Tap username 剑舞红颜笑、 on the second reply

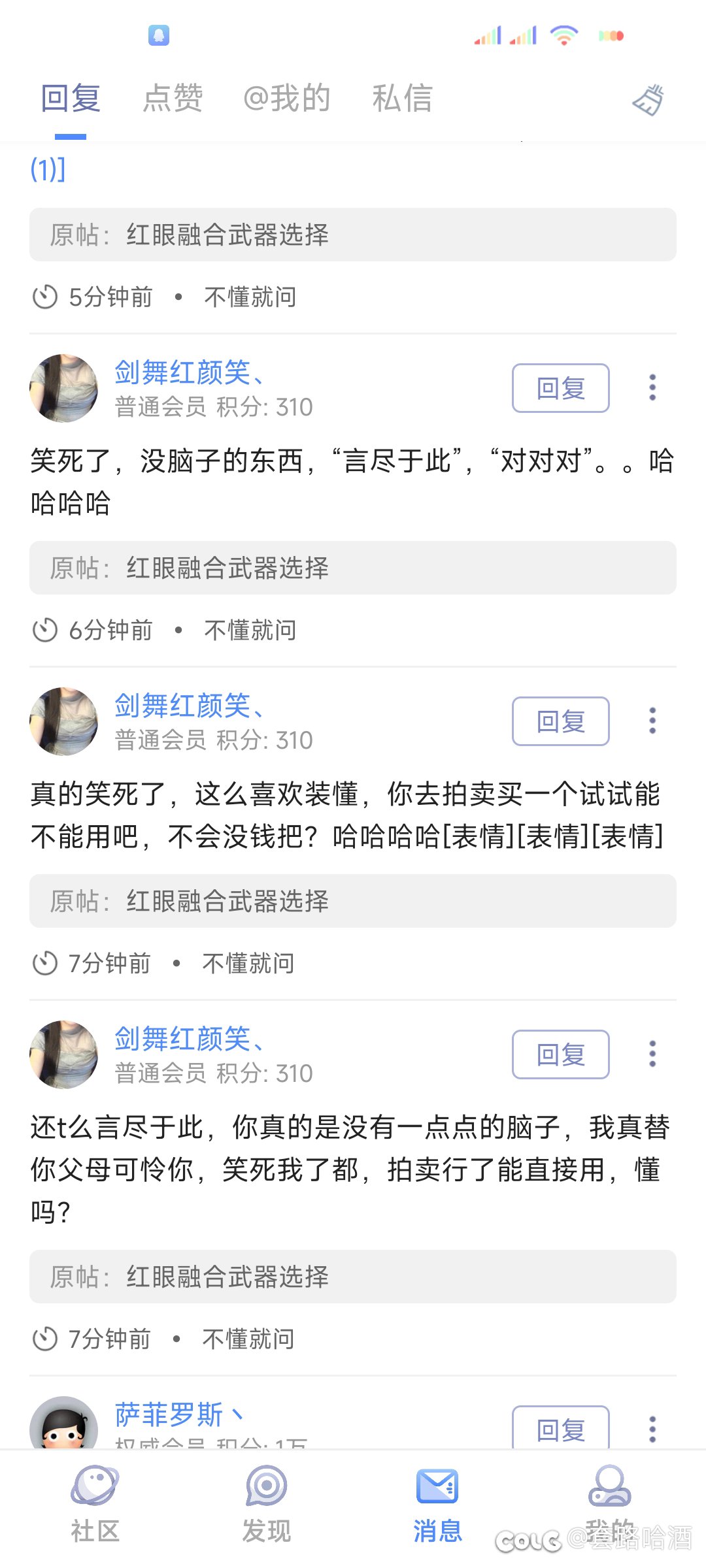[193, 706]
